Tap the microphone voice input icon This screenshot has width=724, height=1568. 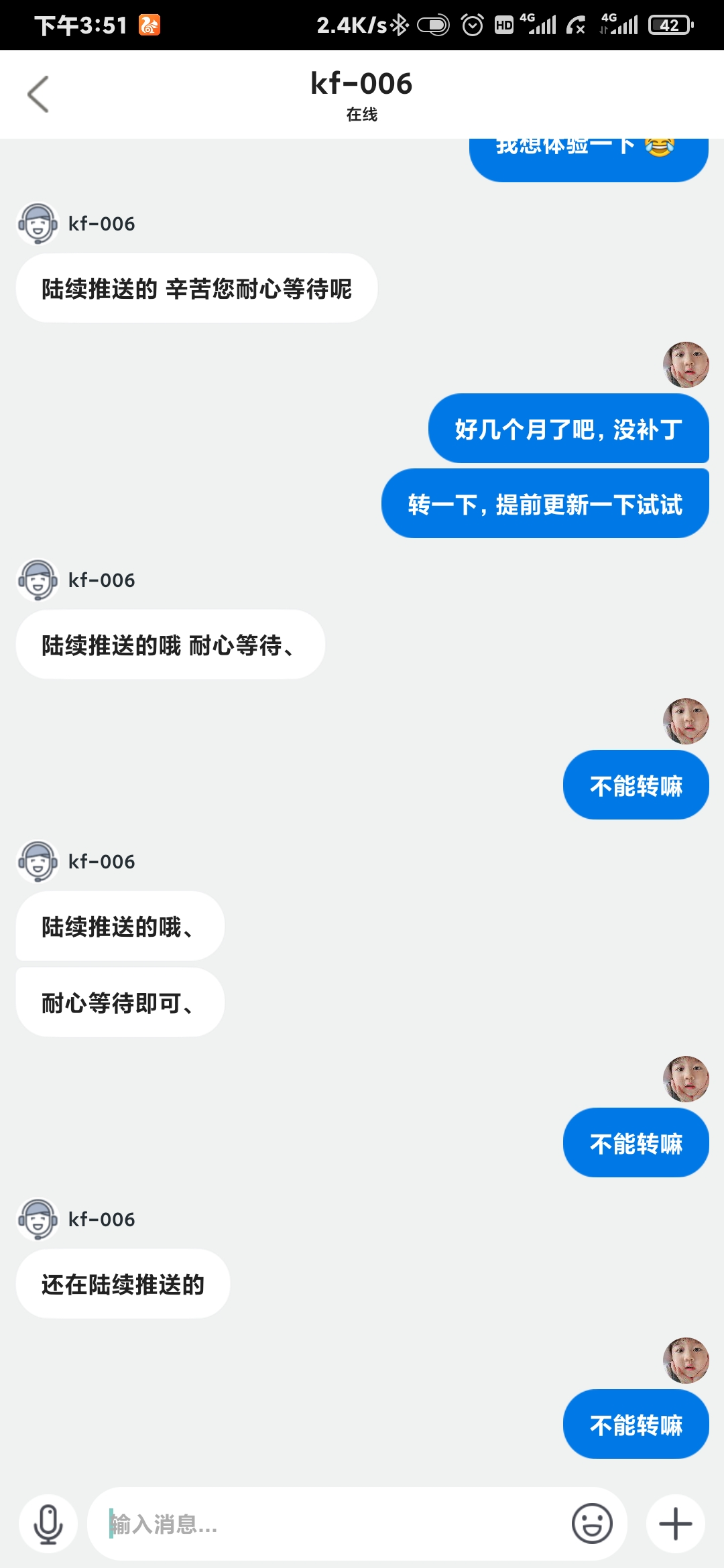[x=48, y=1524]
